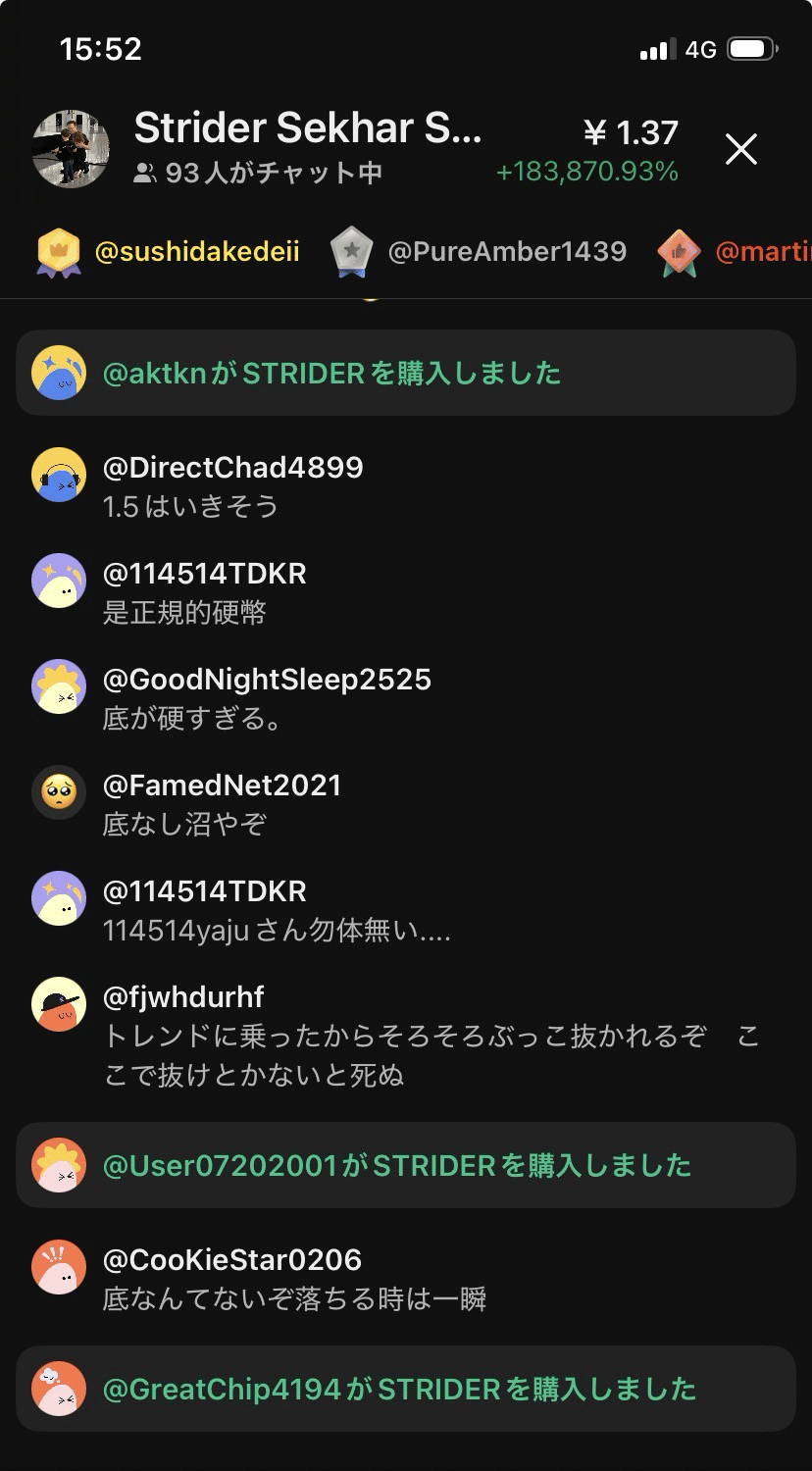Open the Strider Sekhar token avatar
Viewport: 812px width, 1471px height.
(x=71, y=149)
